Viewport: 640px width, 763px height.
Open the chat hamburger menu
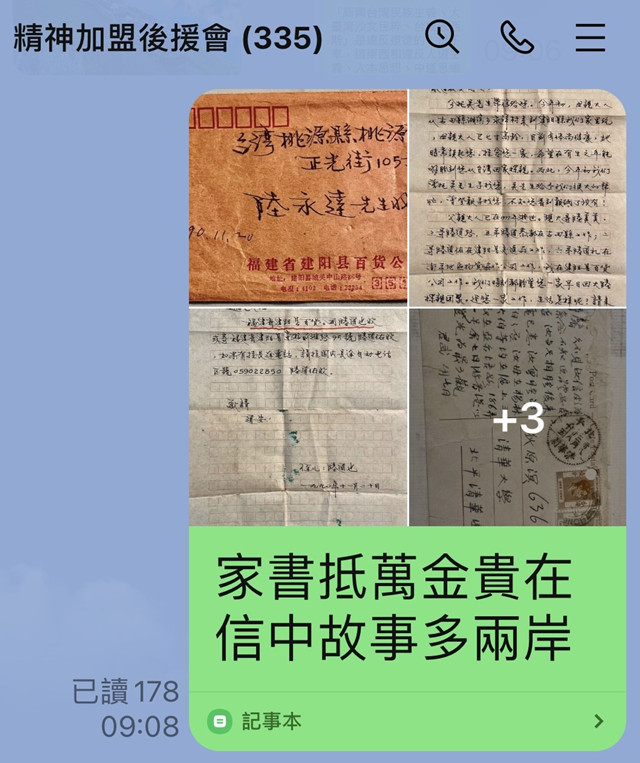pyautogui.click(x=590, y=37)
